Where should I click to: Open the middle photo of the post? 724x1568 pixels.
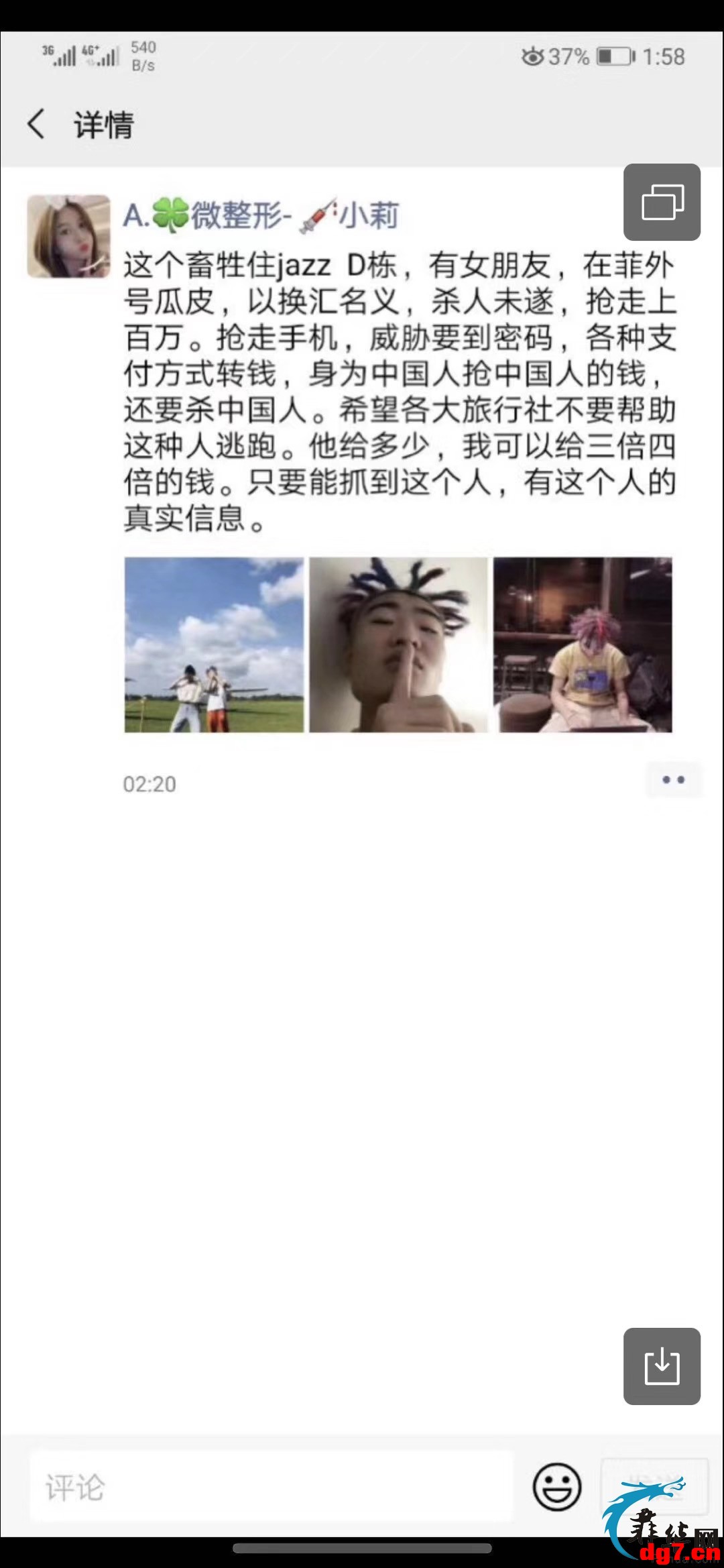point(398,645)
